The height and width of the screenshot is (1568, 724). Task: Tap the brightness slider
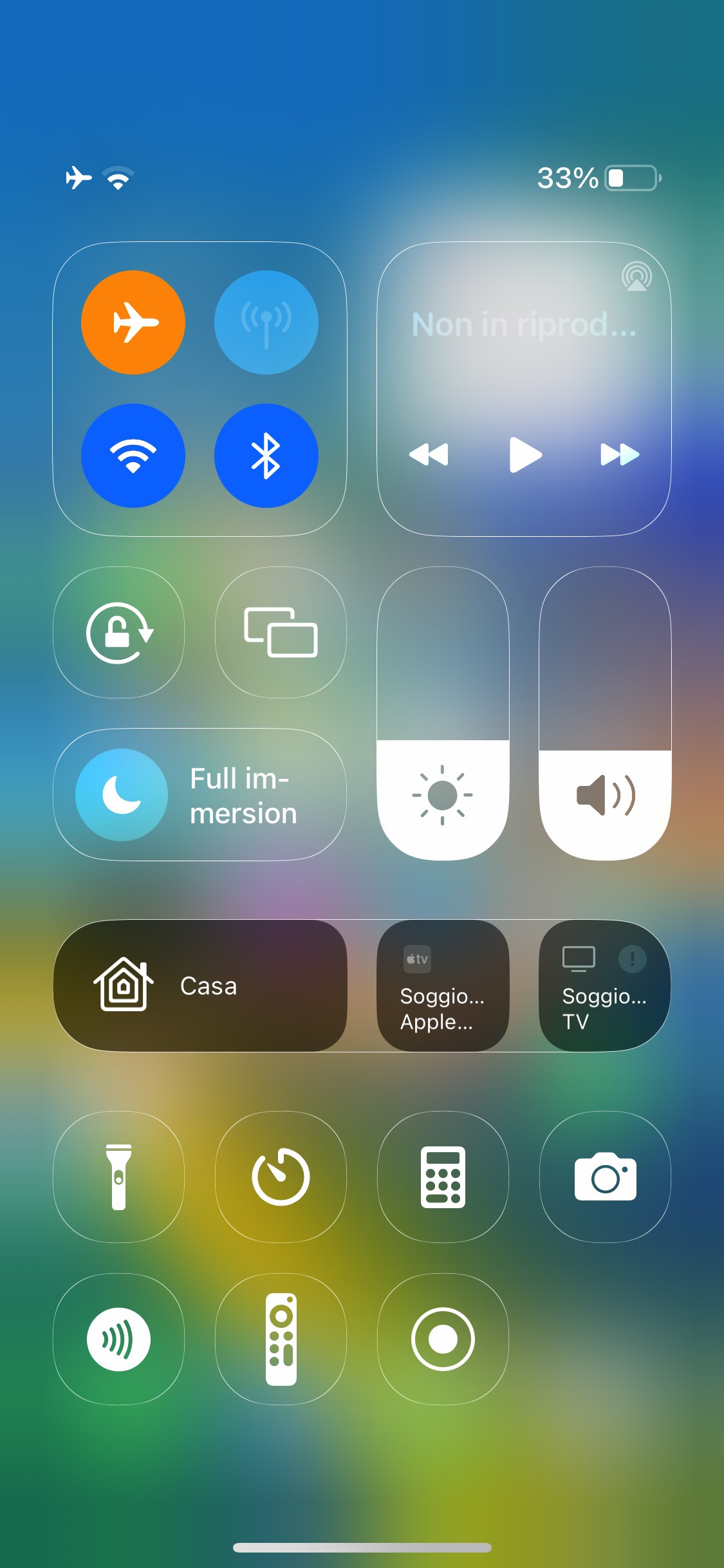443,714
